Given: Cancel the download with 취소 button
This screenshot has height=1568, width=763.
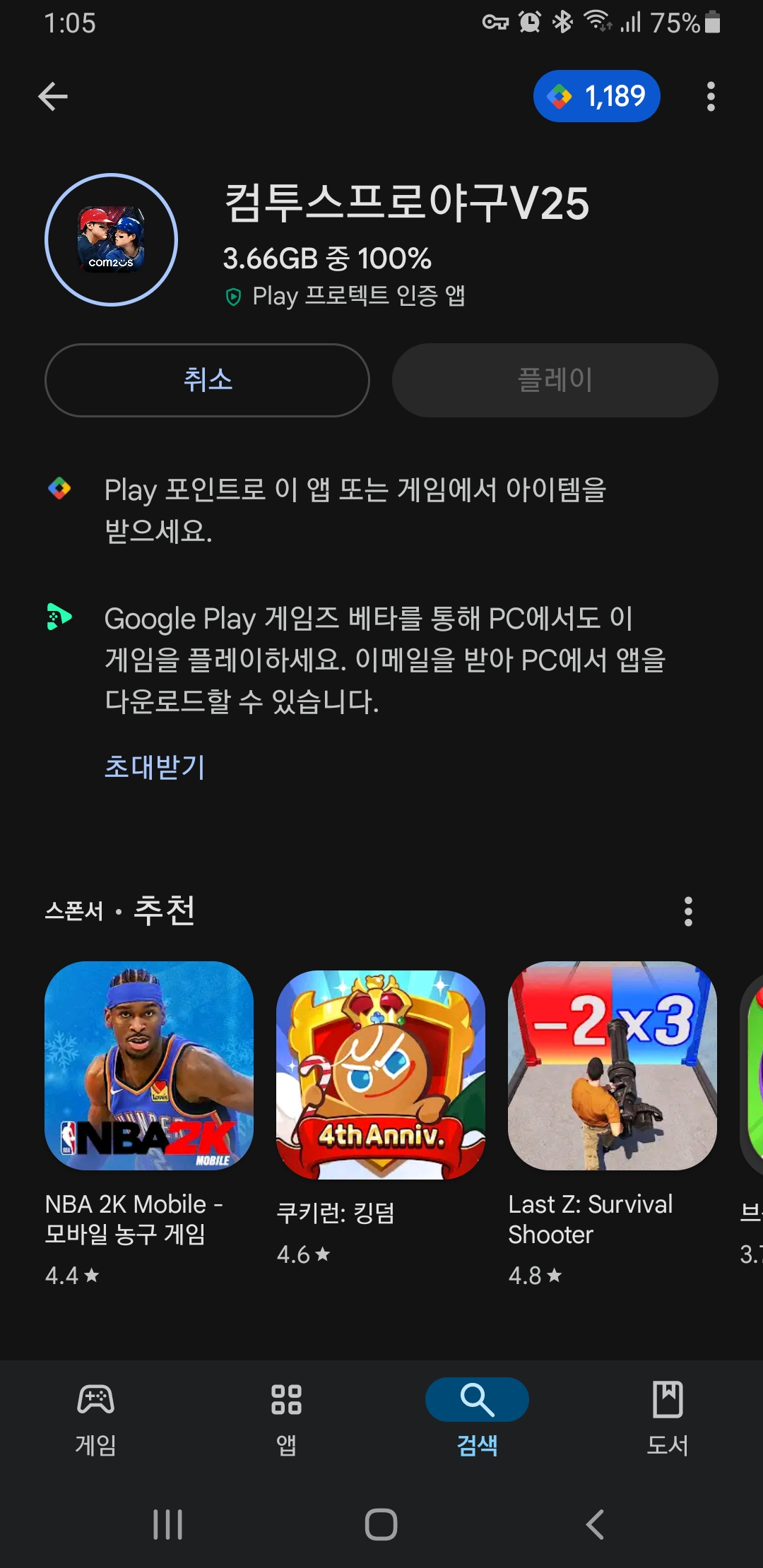Looking at the screenshot, I should (207, 380).
